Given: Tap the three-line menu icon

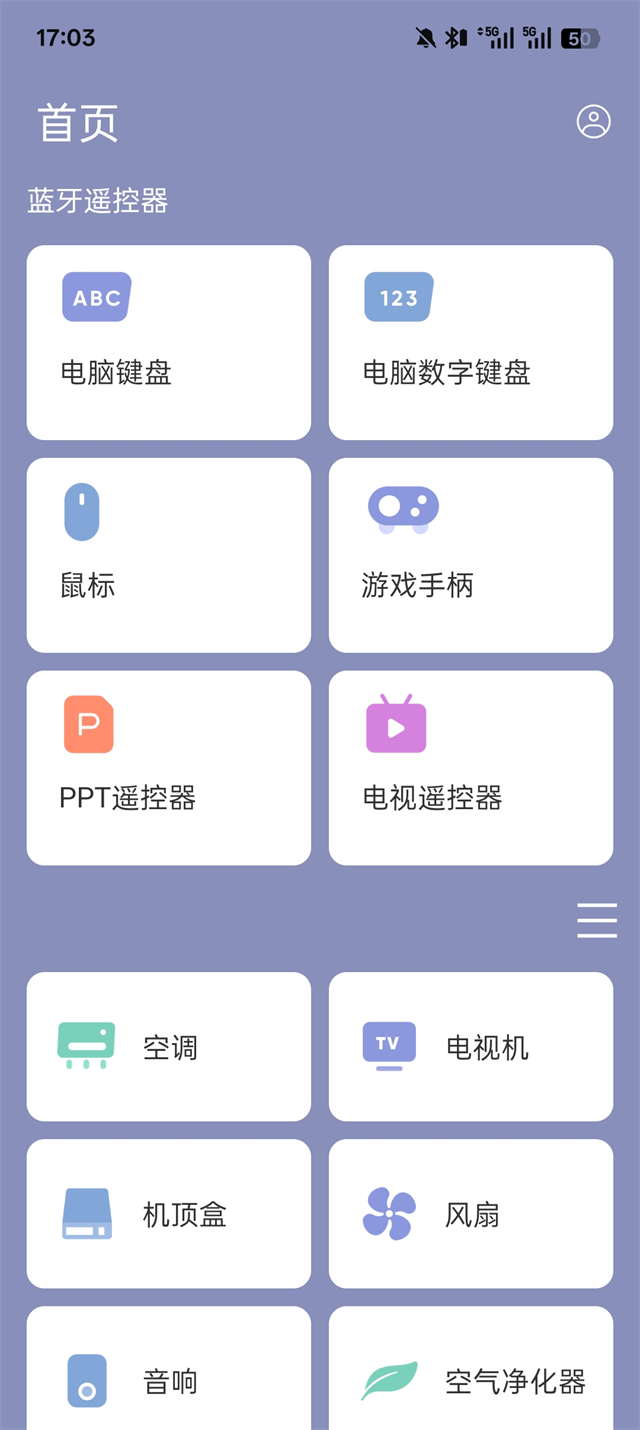Looking at the screenshot, I should (x=596, y=920).
